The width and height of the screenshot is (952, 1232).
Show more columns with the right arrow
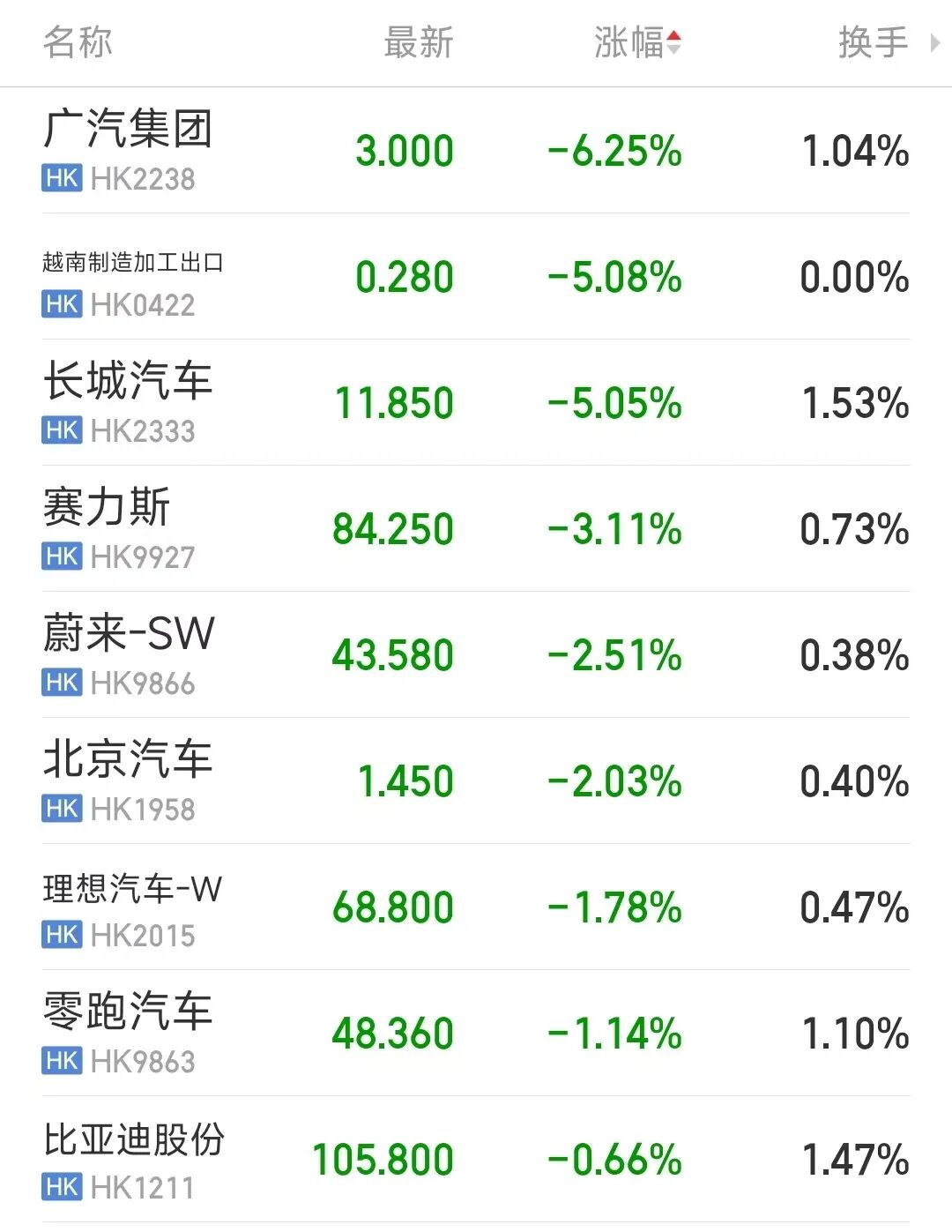pos(934,42)
